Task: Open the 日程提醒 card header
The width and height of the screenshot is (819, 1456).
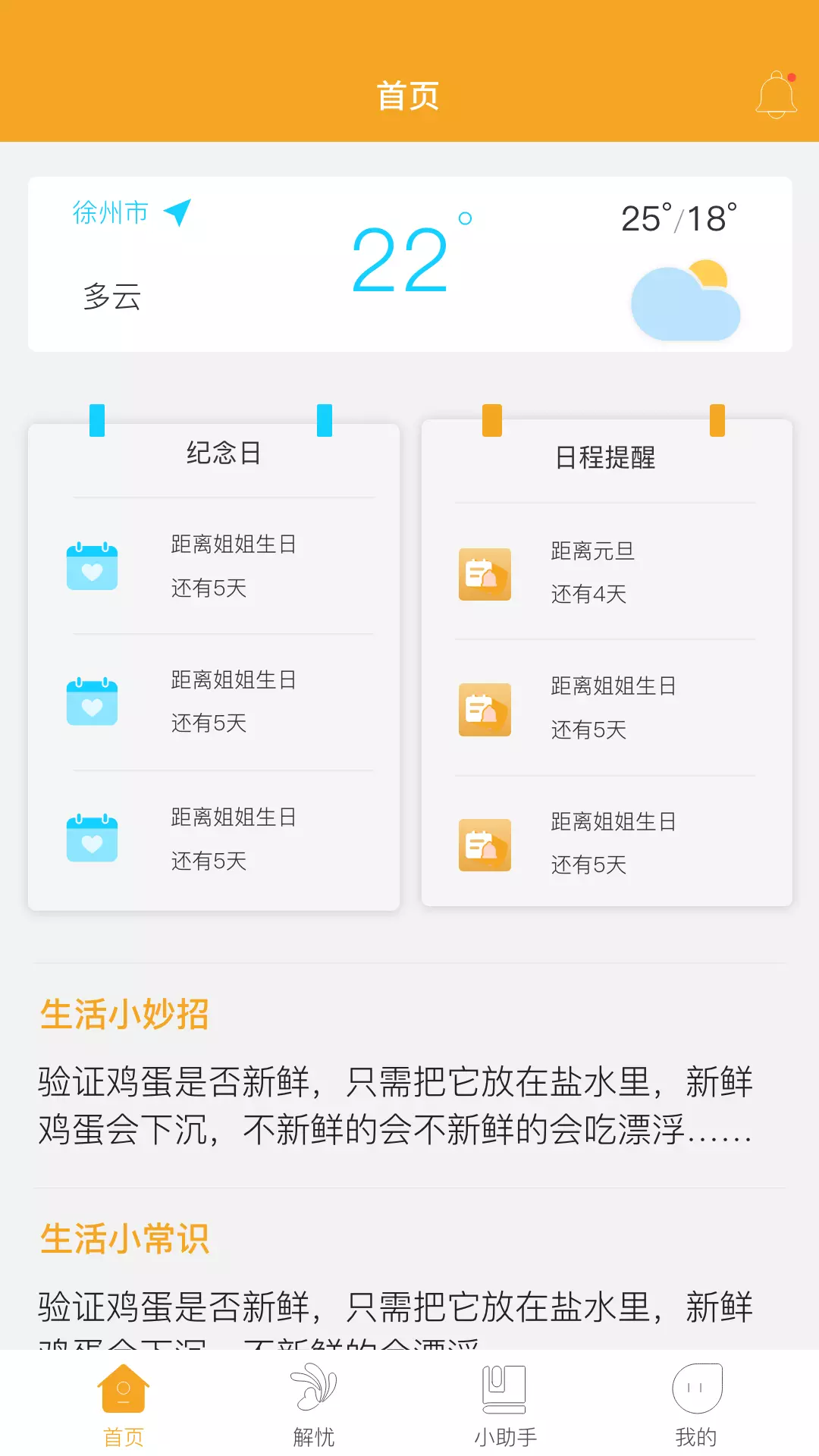Action: coord(605,457)
